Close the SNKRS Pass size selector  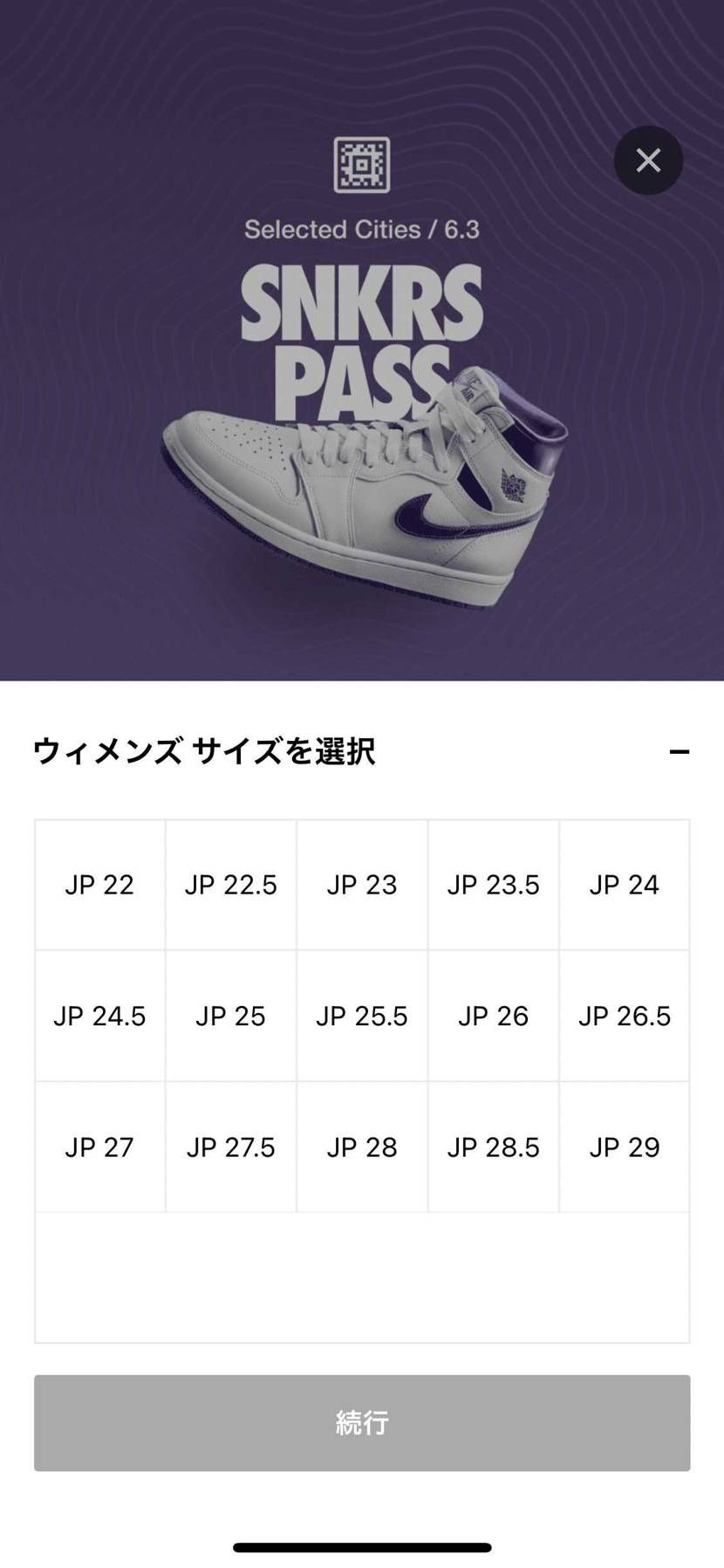click(648, 161)
